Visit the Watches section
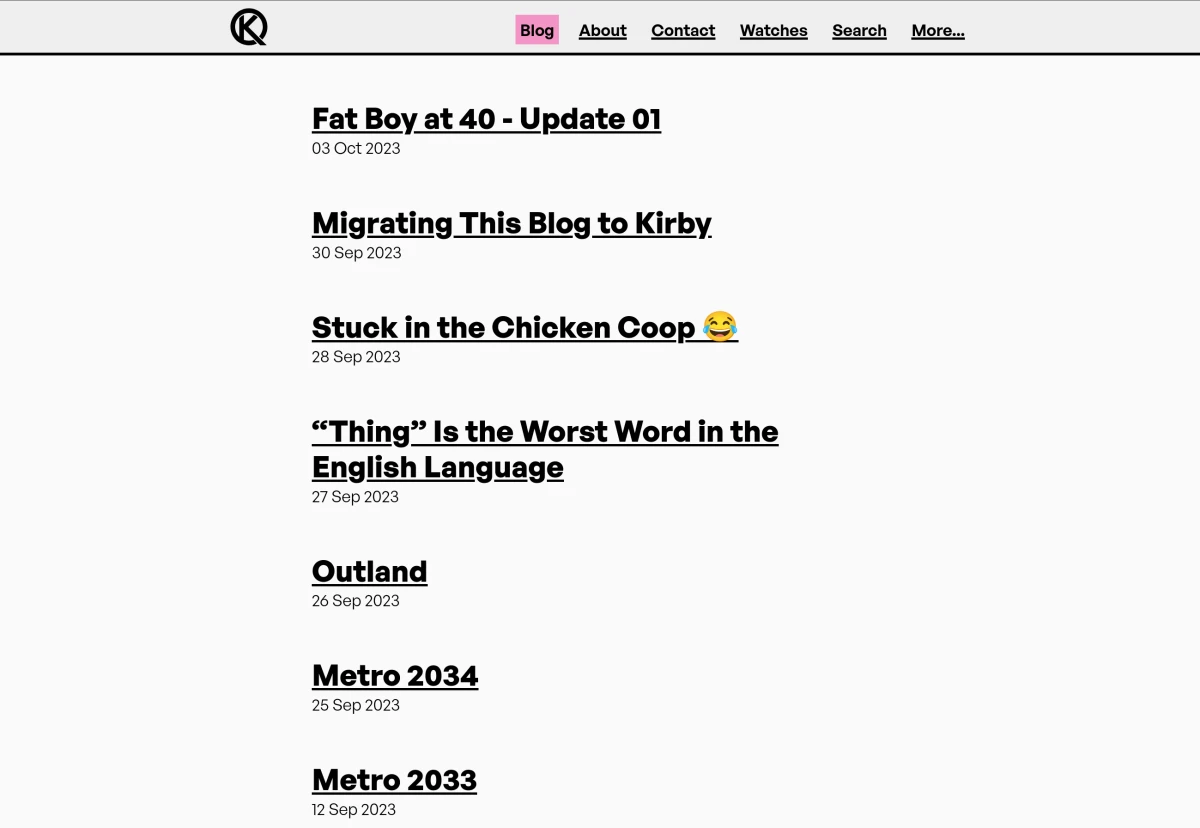The image size is (1200, 828). pyautogui.click(x=773, y=30)
